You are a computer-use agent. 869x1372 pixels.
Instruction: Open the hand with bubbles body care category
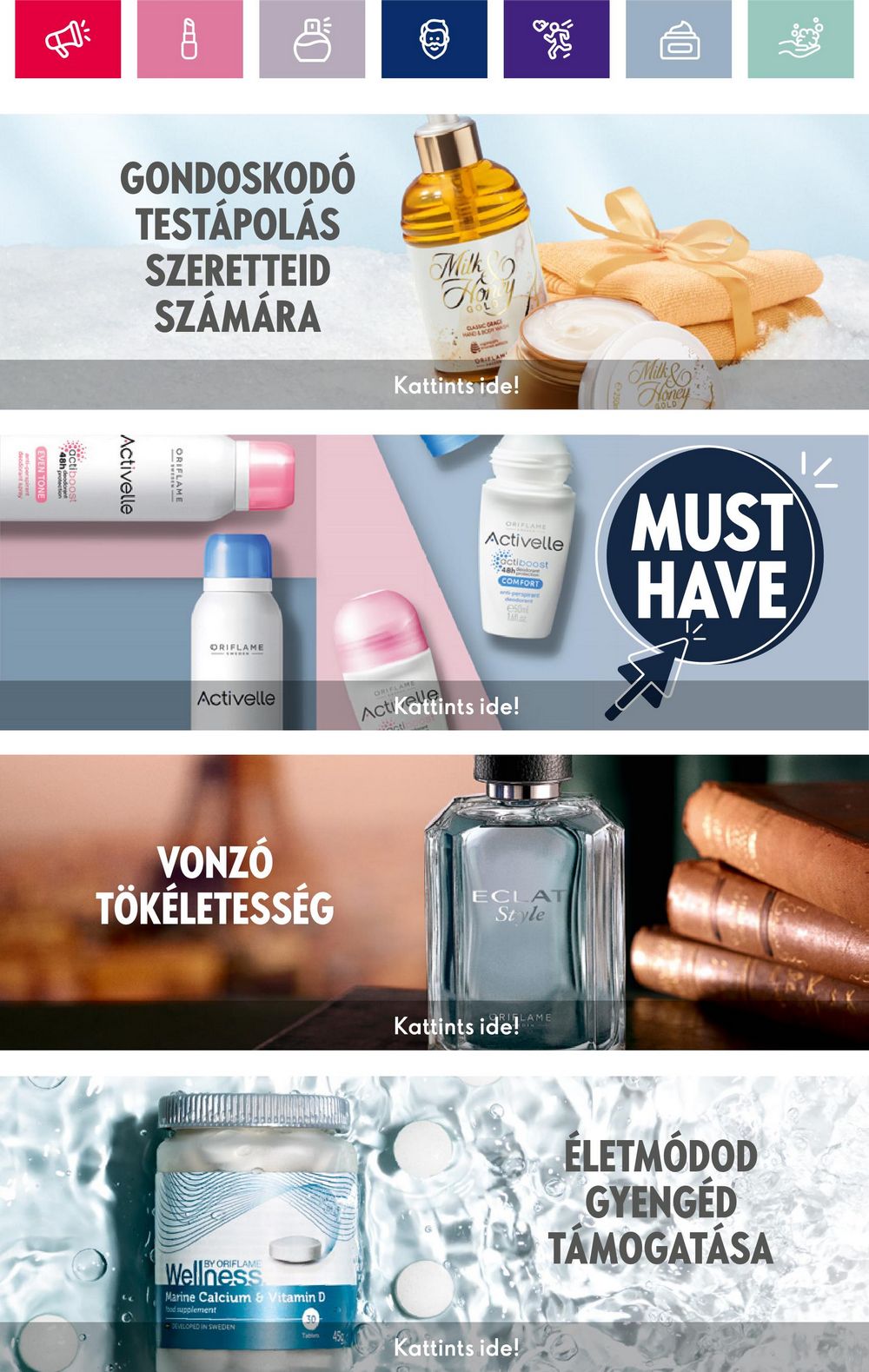800,39
